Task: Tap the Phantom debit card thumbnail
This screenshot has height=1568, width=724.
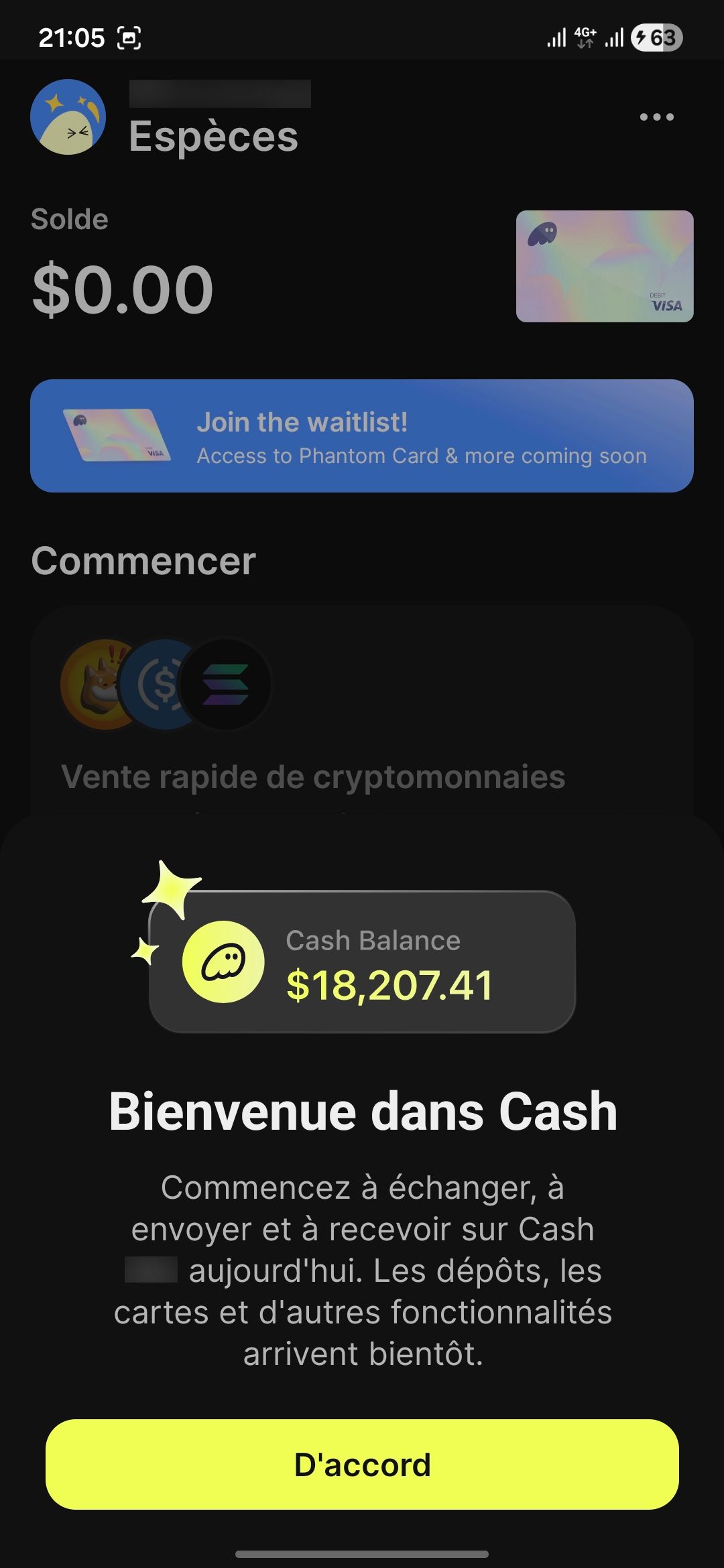Action: (x=603, y=266)
